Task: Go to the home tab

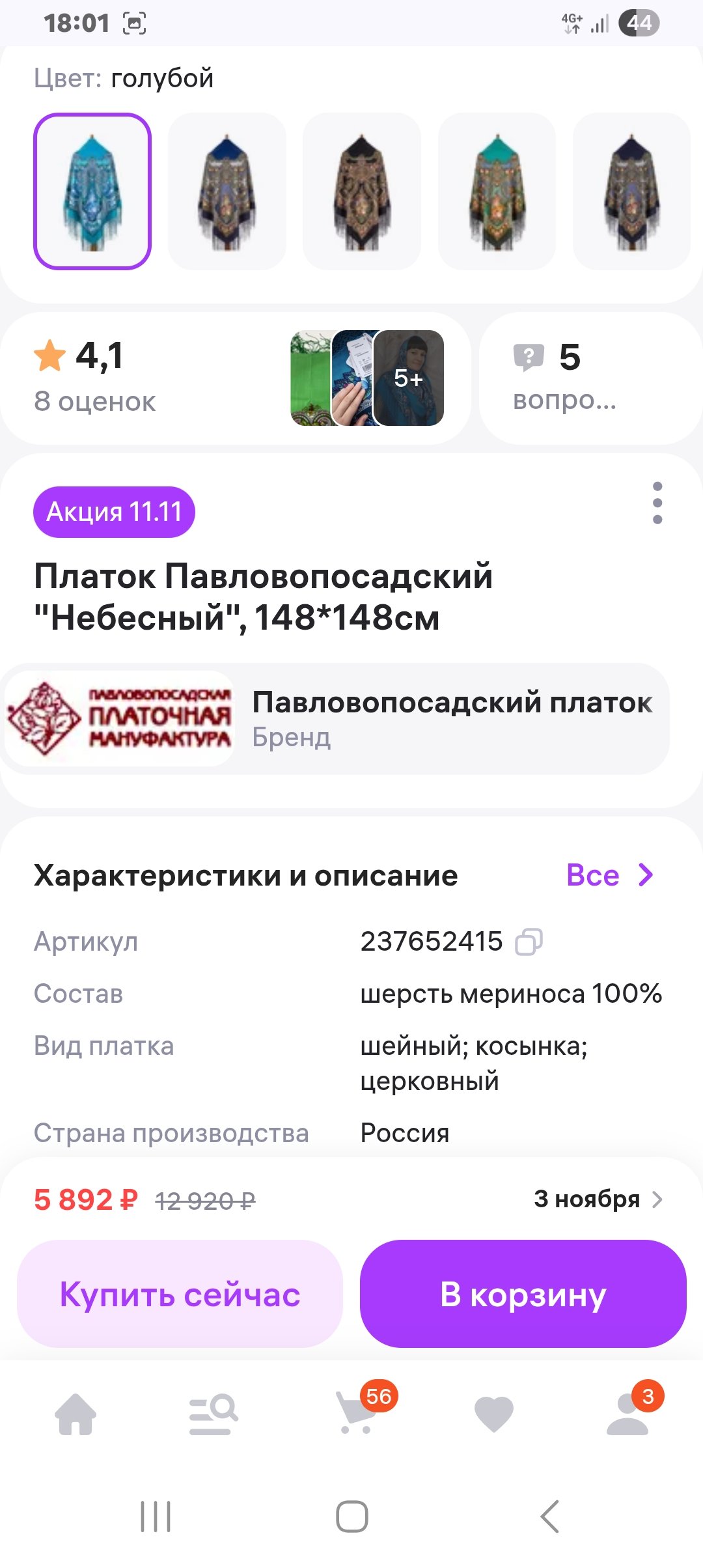Action: point(76,1414)
